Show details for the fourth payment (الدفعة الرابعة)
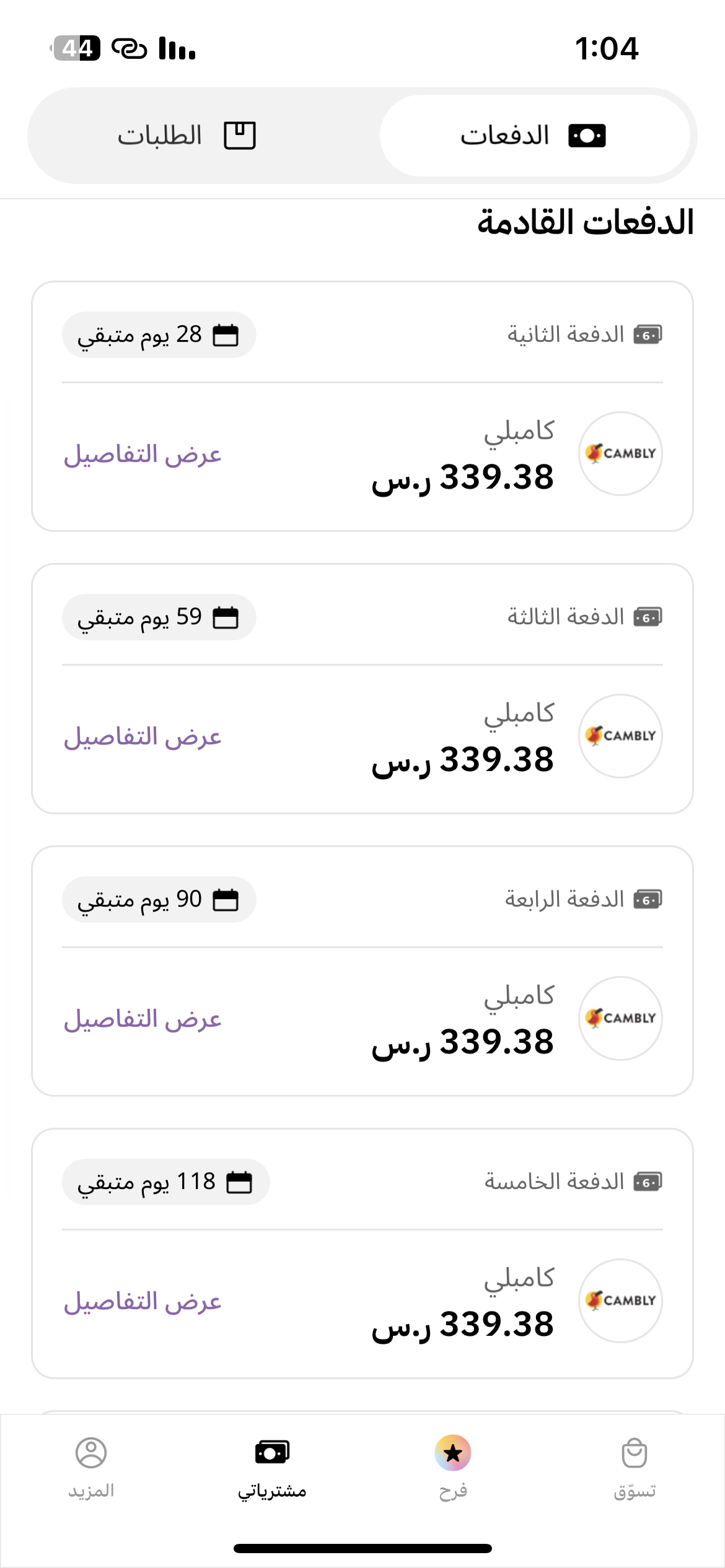The height and width of the screenshot is (1568, 725). click(x=143, y=1020)
